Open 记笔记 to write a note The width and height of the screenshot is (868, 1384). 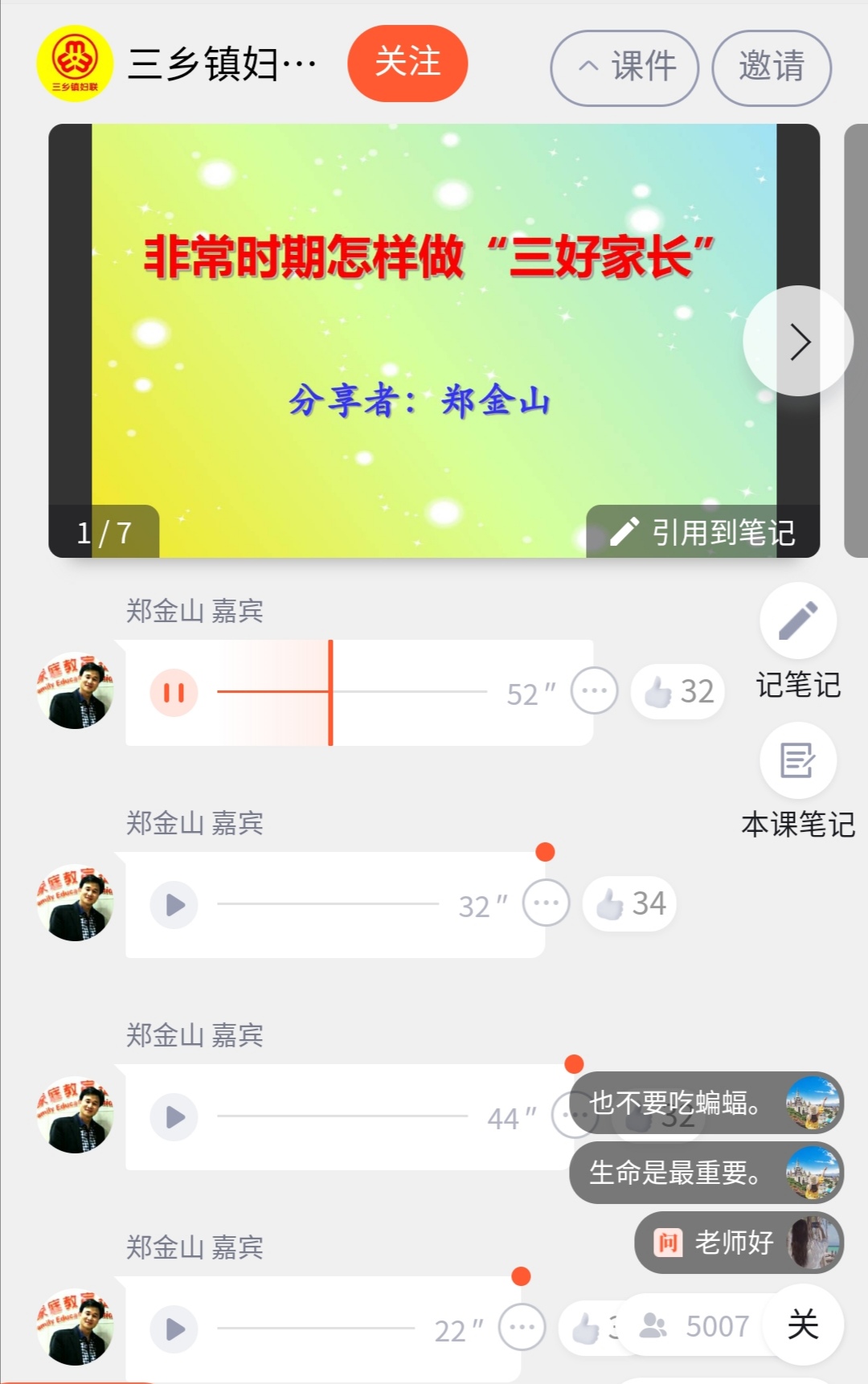pos(798,622)
